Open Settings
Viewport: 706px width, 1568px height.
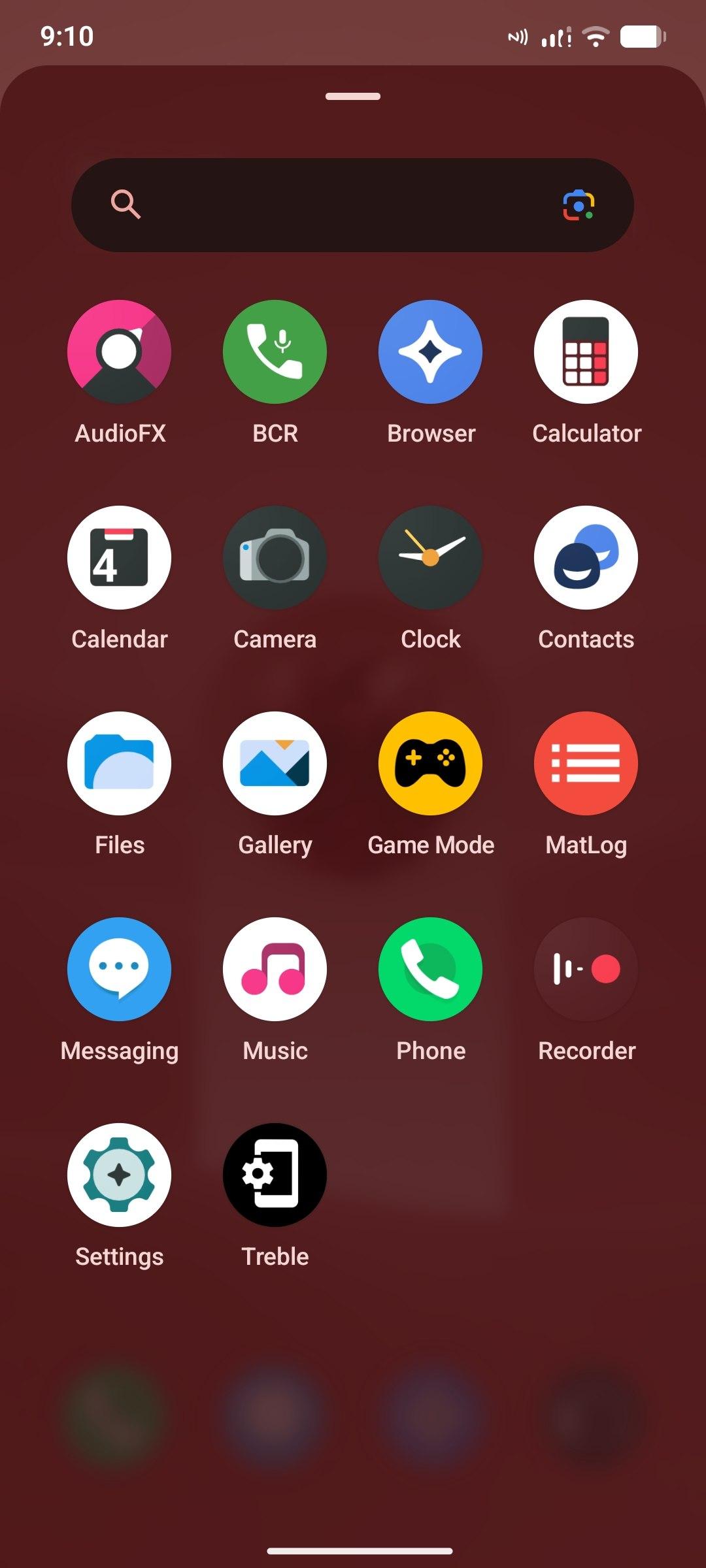point(119,1175)
